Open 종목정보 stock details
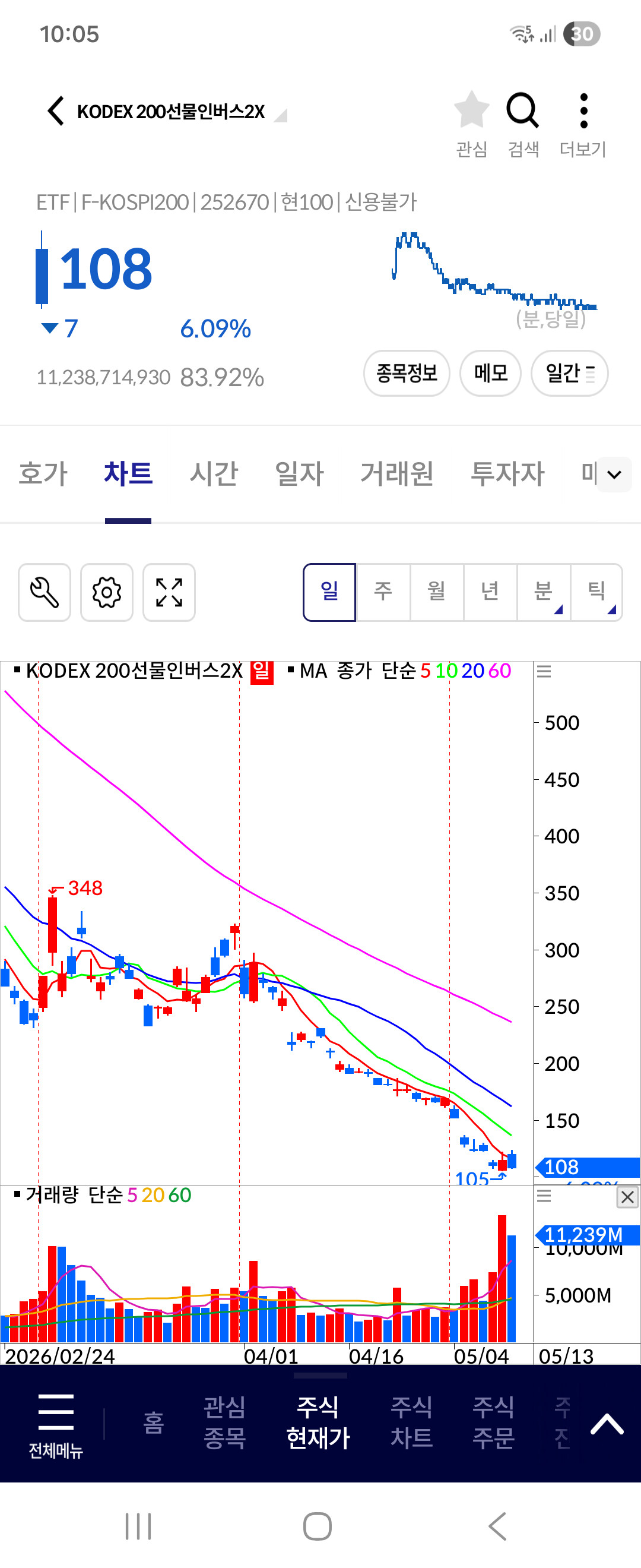641x1568 pixels. [x=406, y=373]
